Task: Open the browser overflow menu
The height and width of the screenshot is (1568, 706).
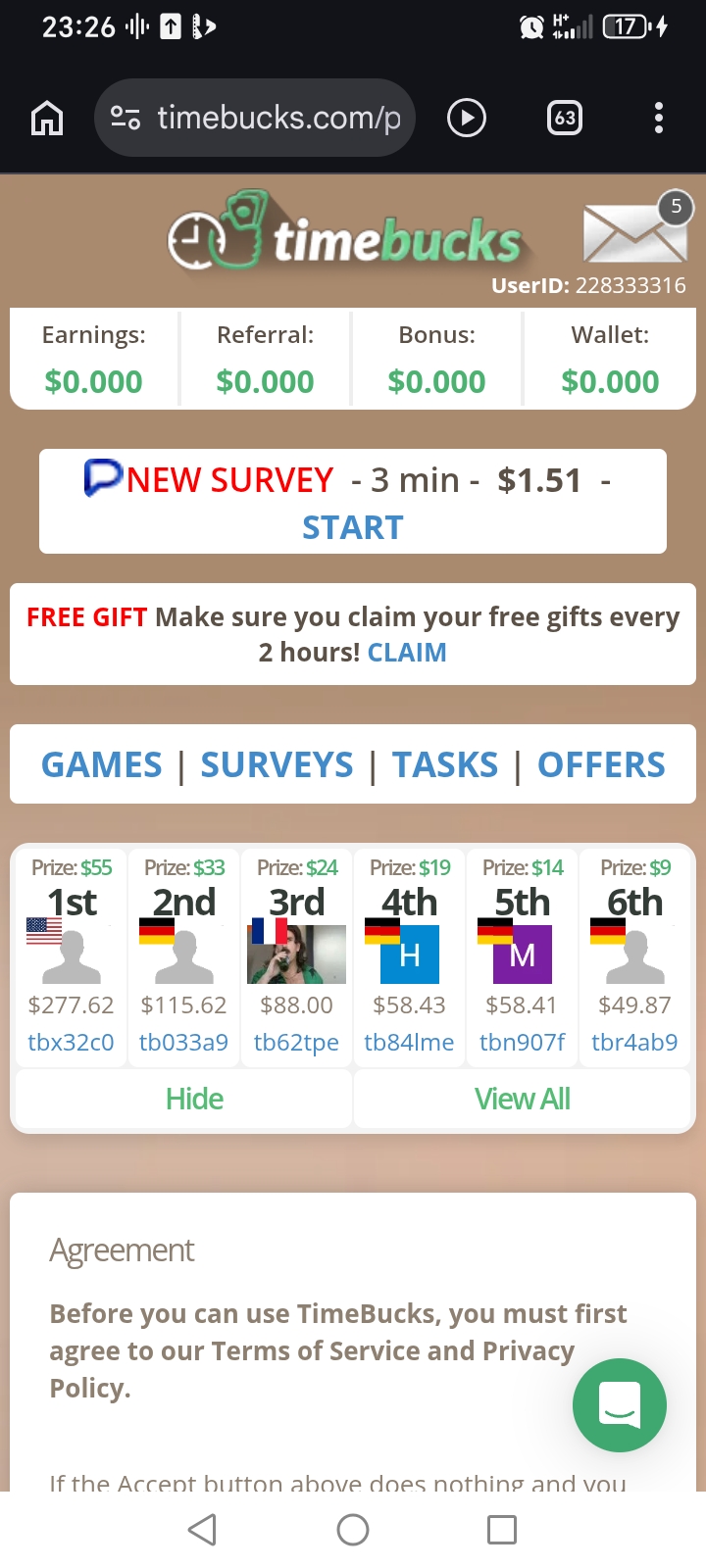Action: [659, 119]
